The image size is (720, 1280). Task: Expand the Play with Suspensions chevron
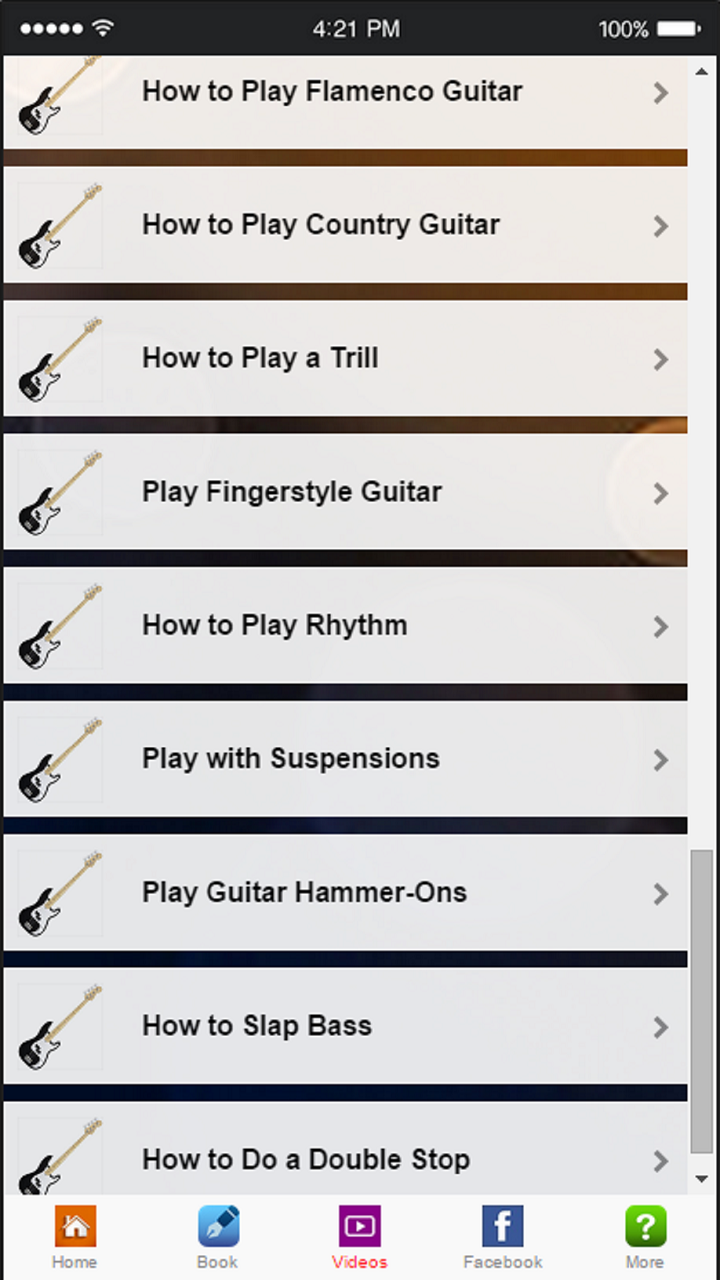click(x=660, y=760)
